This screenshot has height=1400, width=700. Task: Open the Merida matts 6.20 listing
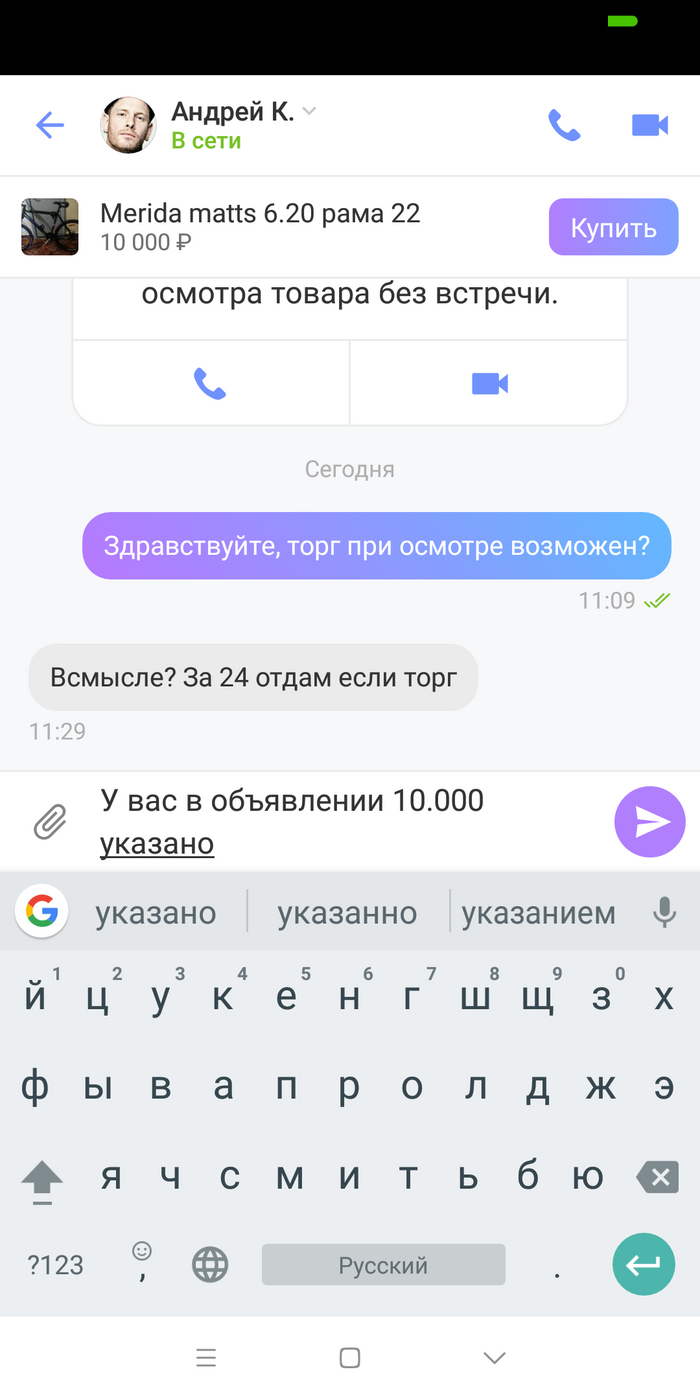coord(260,226)
